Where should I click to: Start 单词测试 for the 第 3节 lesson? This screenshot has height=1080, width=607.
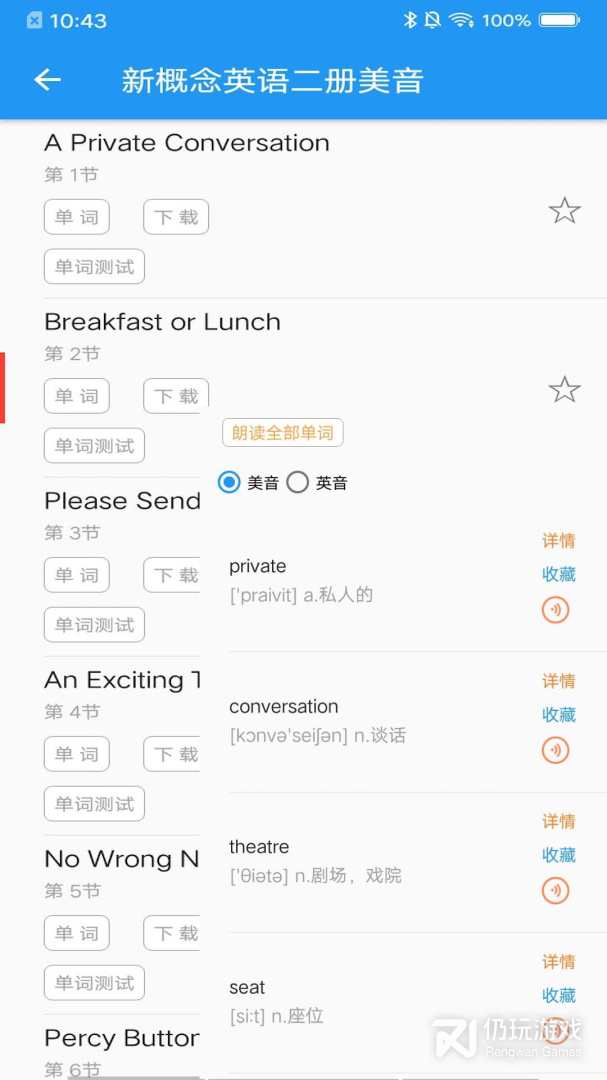(95, 625)
